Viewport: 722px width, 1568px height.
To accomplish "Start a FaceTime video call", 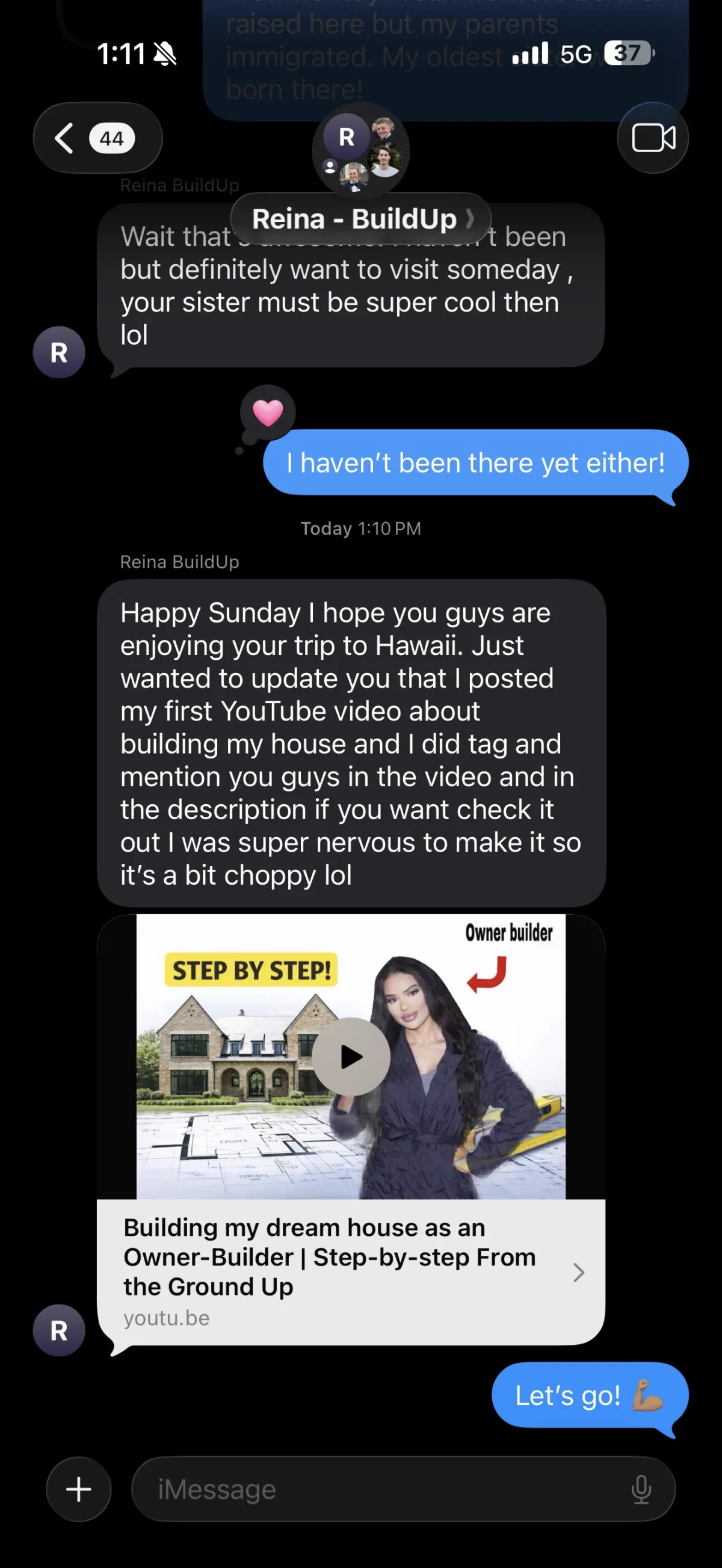I will [x=653, y=138].
